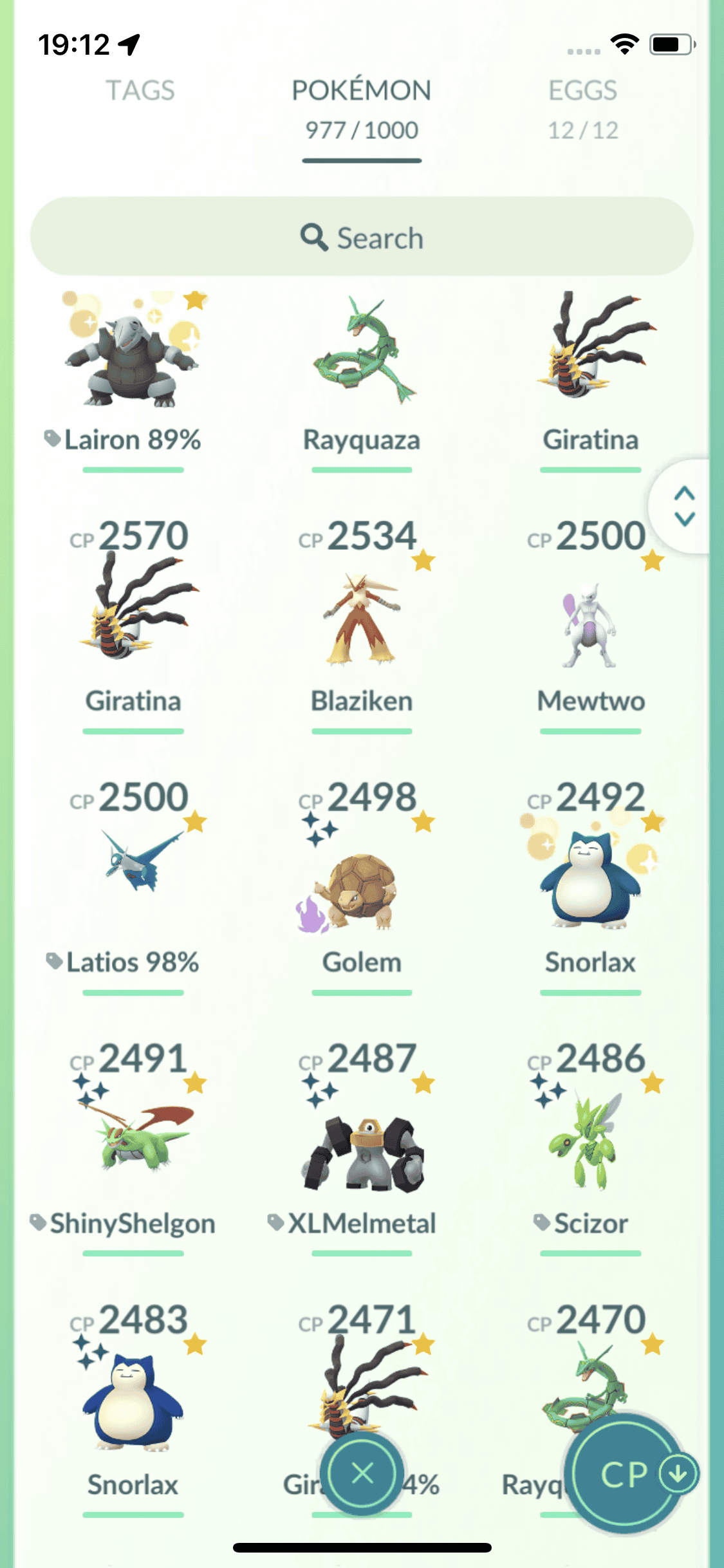Open the Pokémon search field
724x1568 pixels.
click(362, 238)
